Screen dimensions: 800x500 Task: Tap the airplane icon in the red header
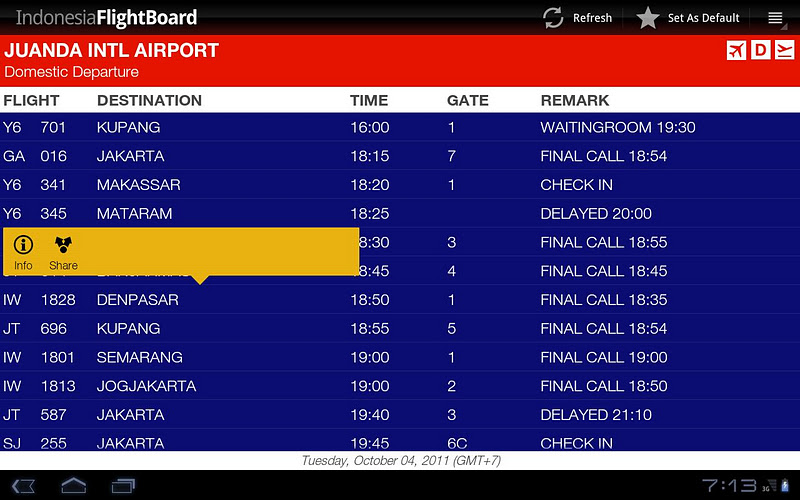(737, 50)
